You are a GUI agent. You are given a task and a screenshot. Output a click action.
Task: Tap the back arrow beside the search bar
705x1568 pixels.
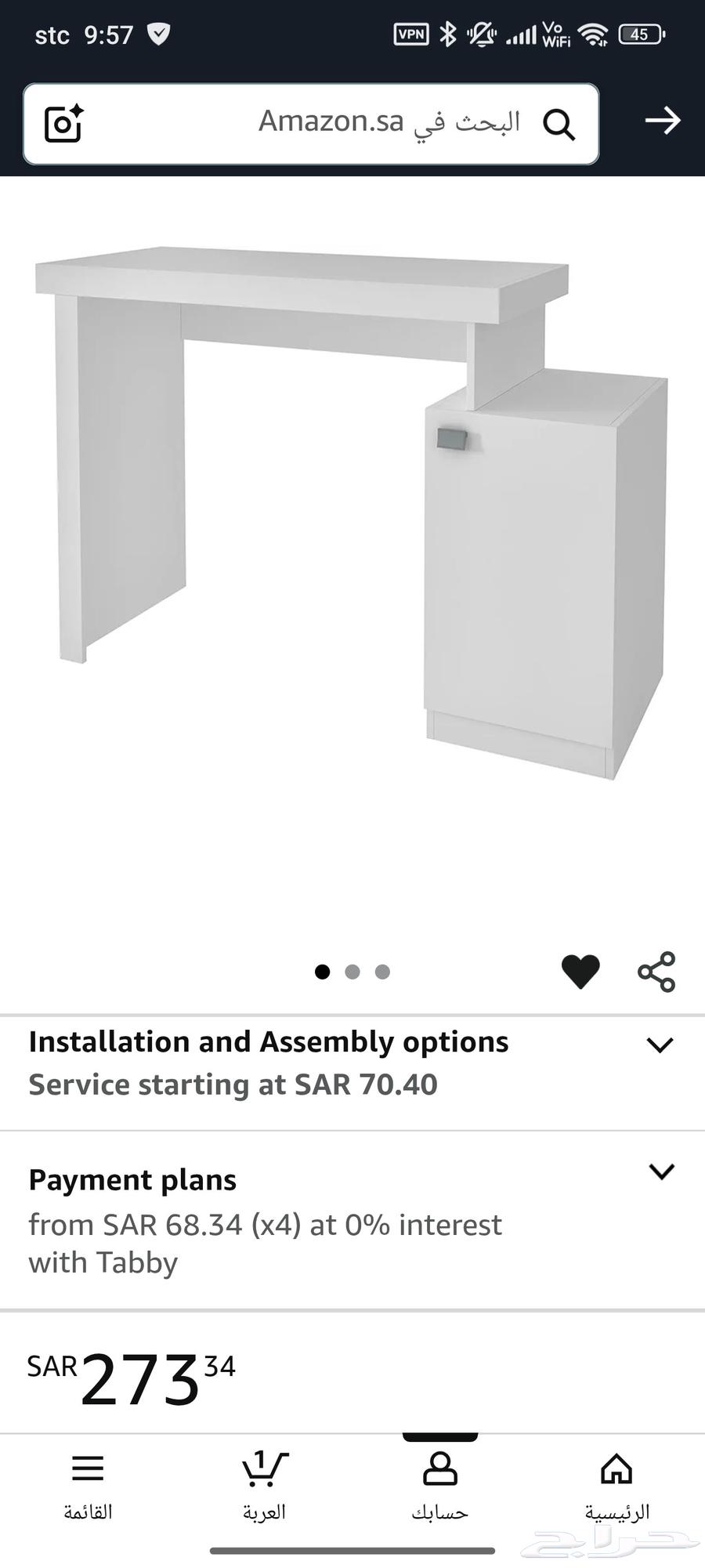tap(662, 122)
